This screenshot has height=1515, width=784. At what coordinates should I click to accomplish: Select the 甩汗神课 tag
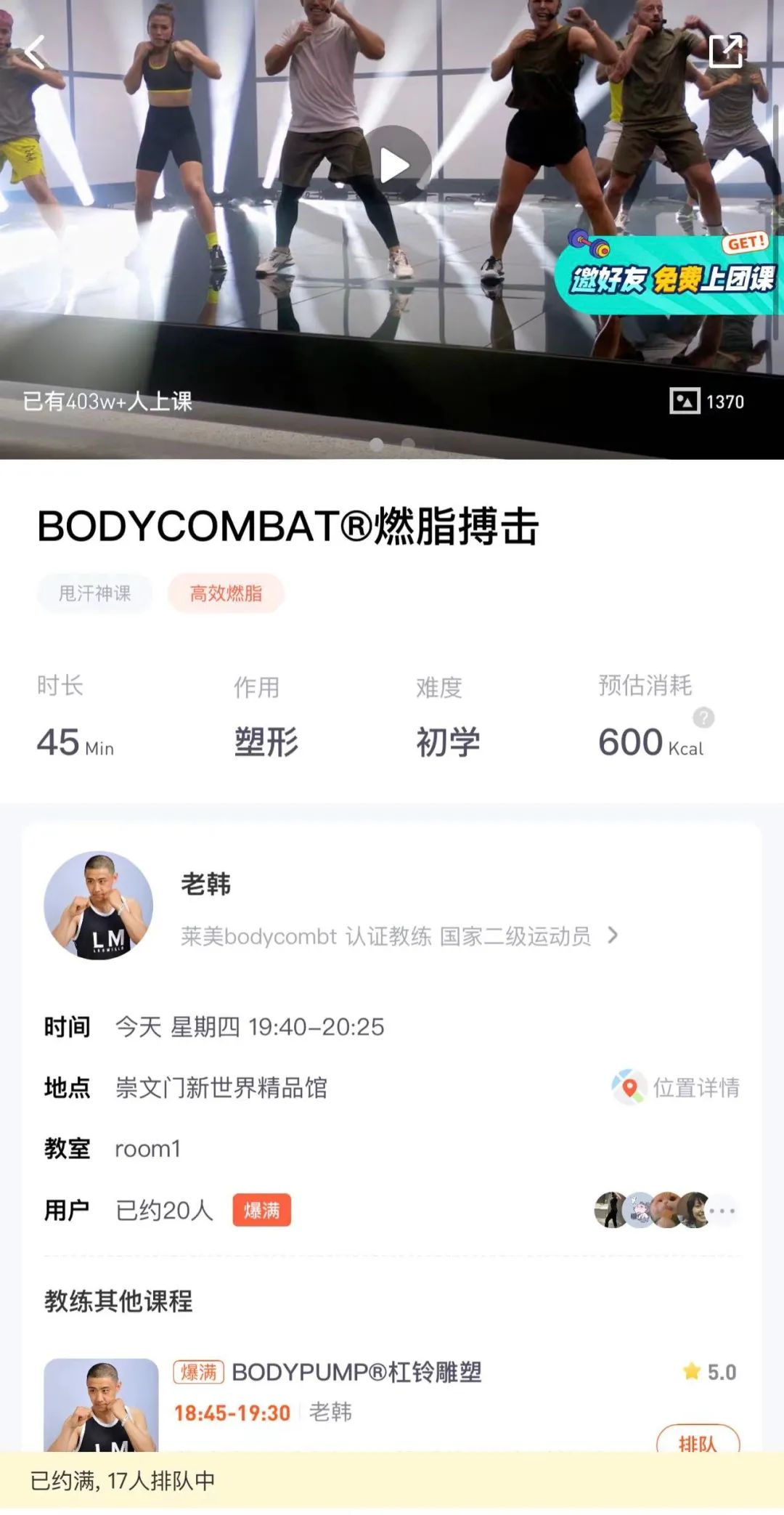pyautogui.click(x=94, y=593)
